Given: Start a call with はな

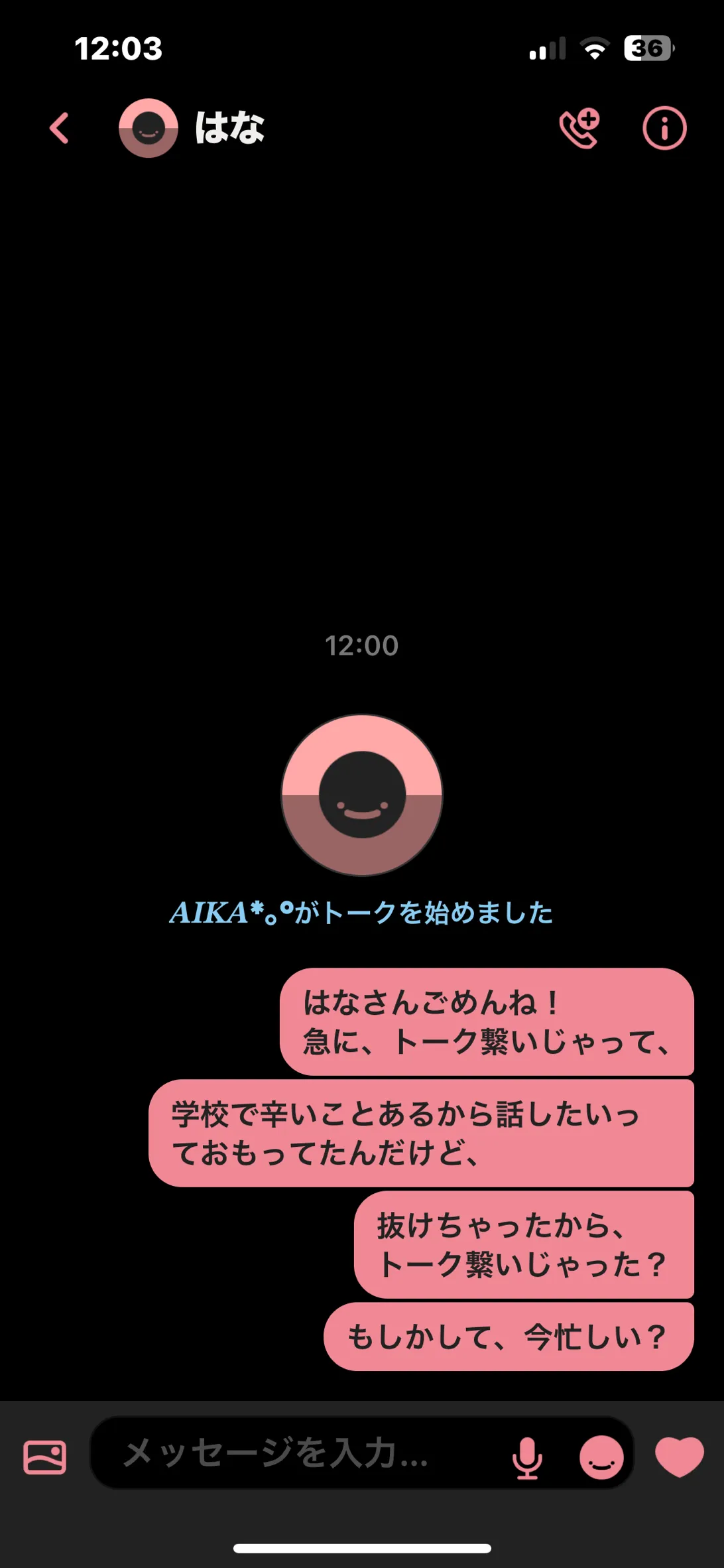Looking at the screenshot, I should (x=580, y=128).
